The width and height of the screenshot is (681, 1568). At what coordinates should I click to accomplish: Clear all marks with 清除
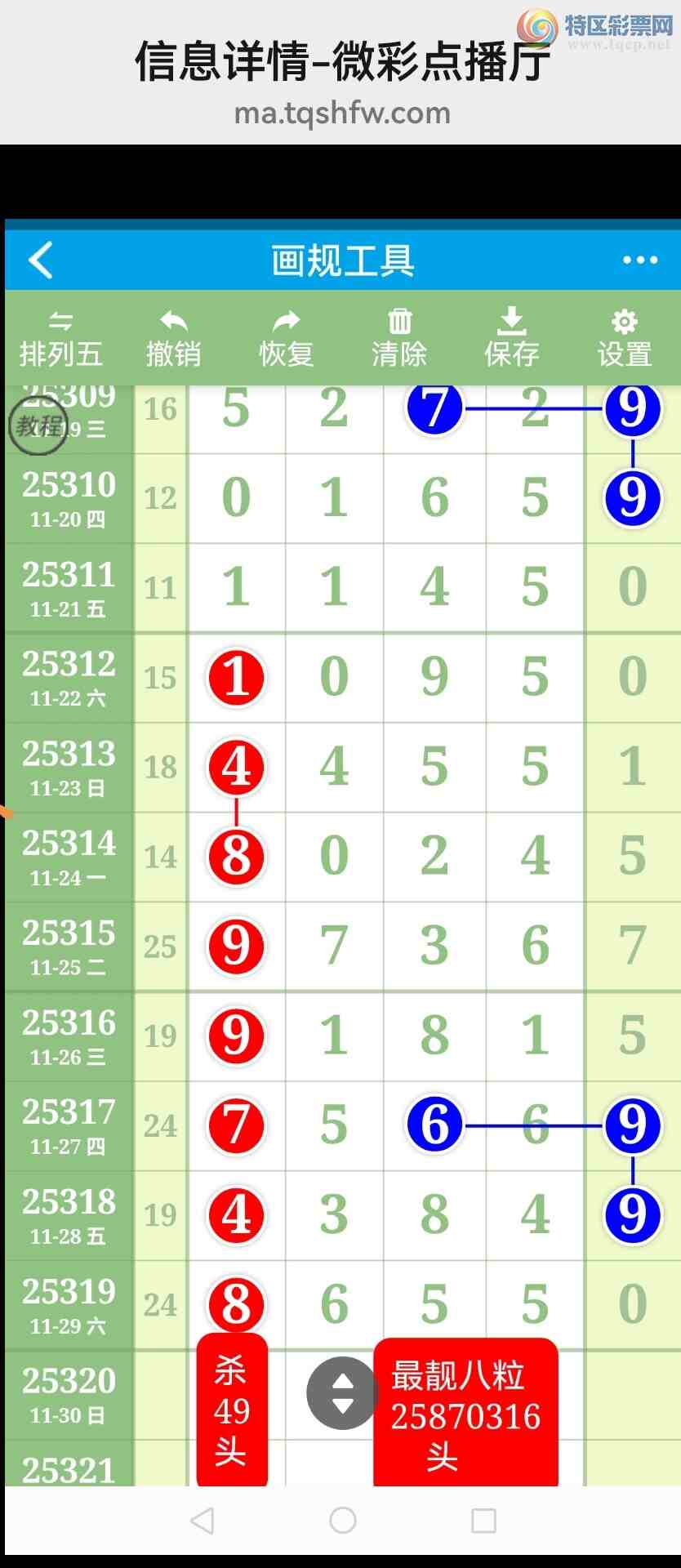[x=399, y=340]
